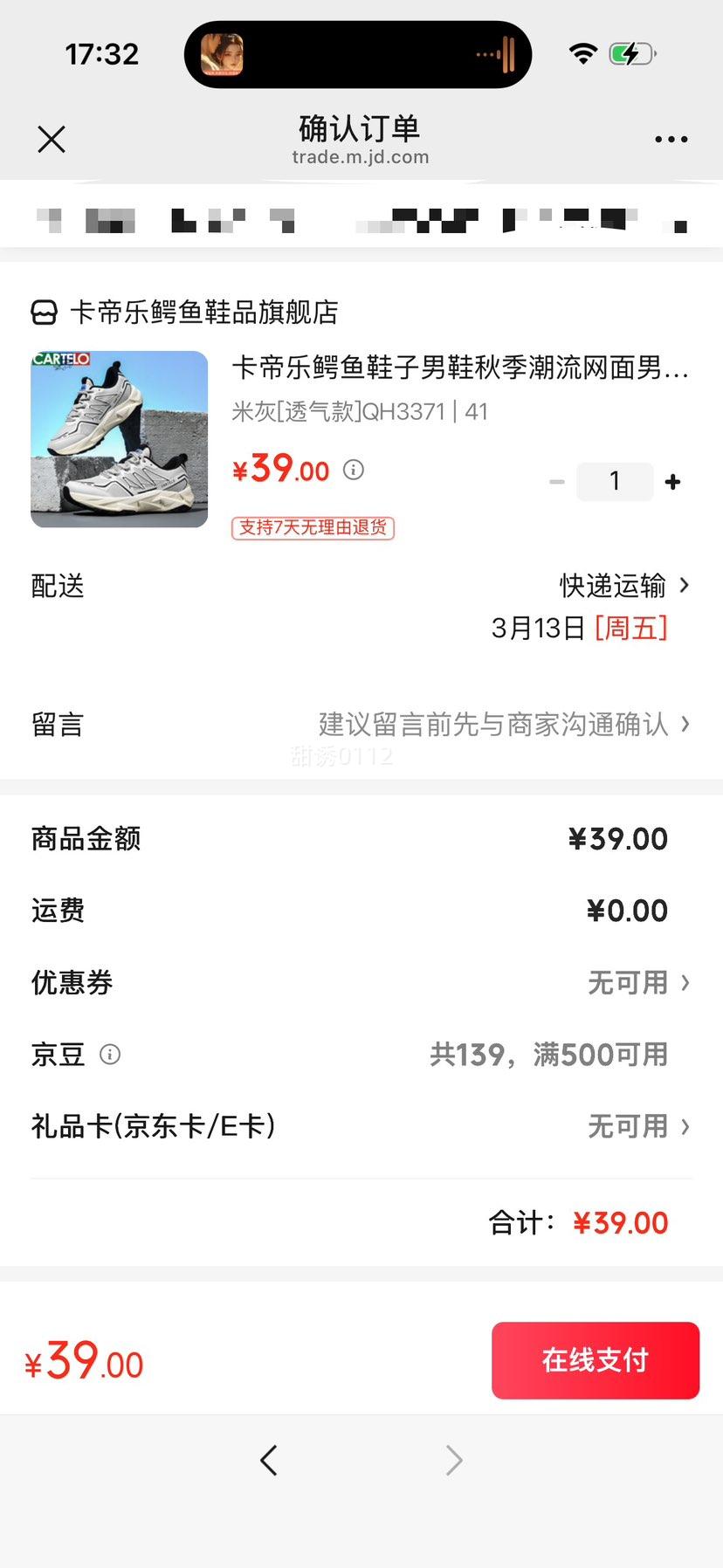Close the order confirmation page
The width and height of the screenshot is (723, 1568).
click(52, 139)
